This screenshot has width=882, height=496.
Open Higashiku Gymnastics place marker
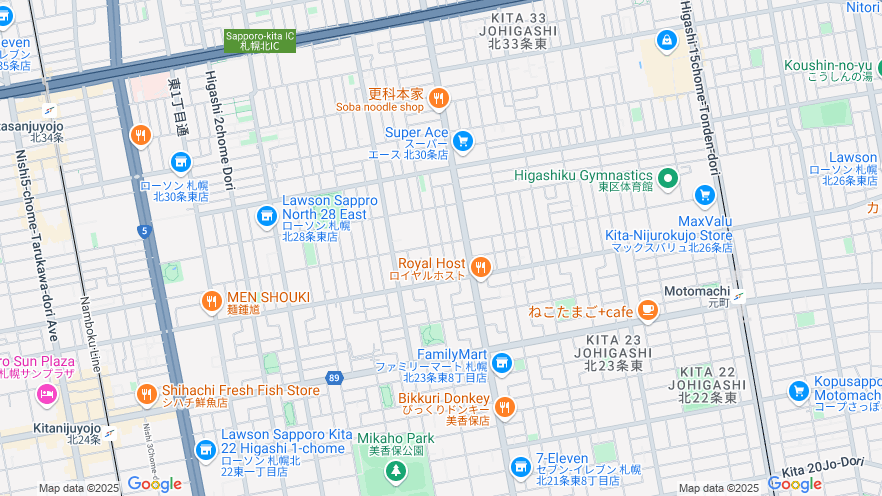pos(668,180)
